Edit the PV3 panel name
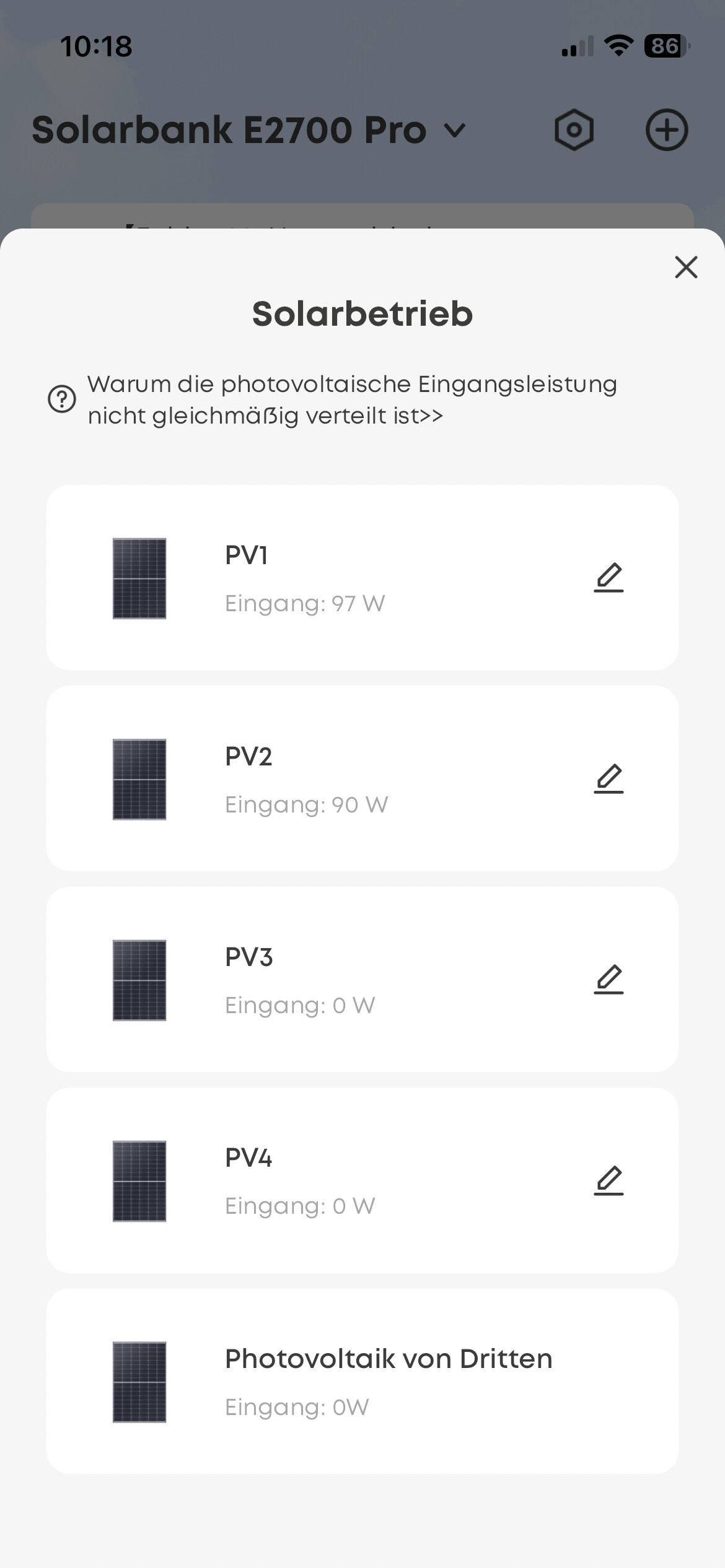The image size is (725, 1568). pos(609,979)
